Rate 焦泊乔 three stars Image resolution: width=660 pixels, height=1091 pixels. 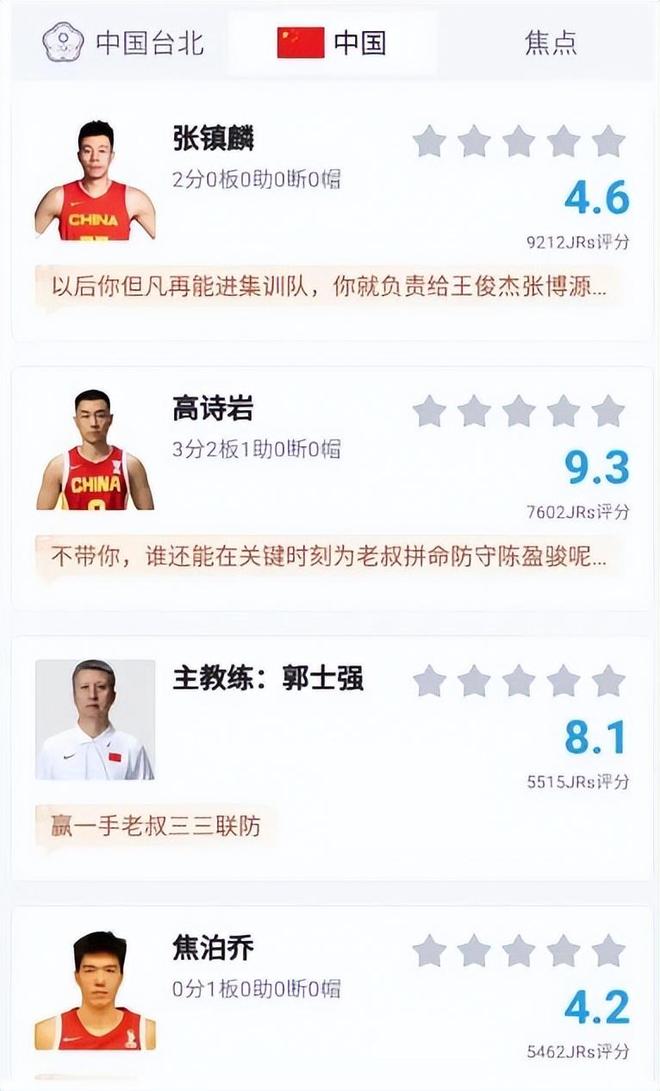518,951
